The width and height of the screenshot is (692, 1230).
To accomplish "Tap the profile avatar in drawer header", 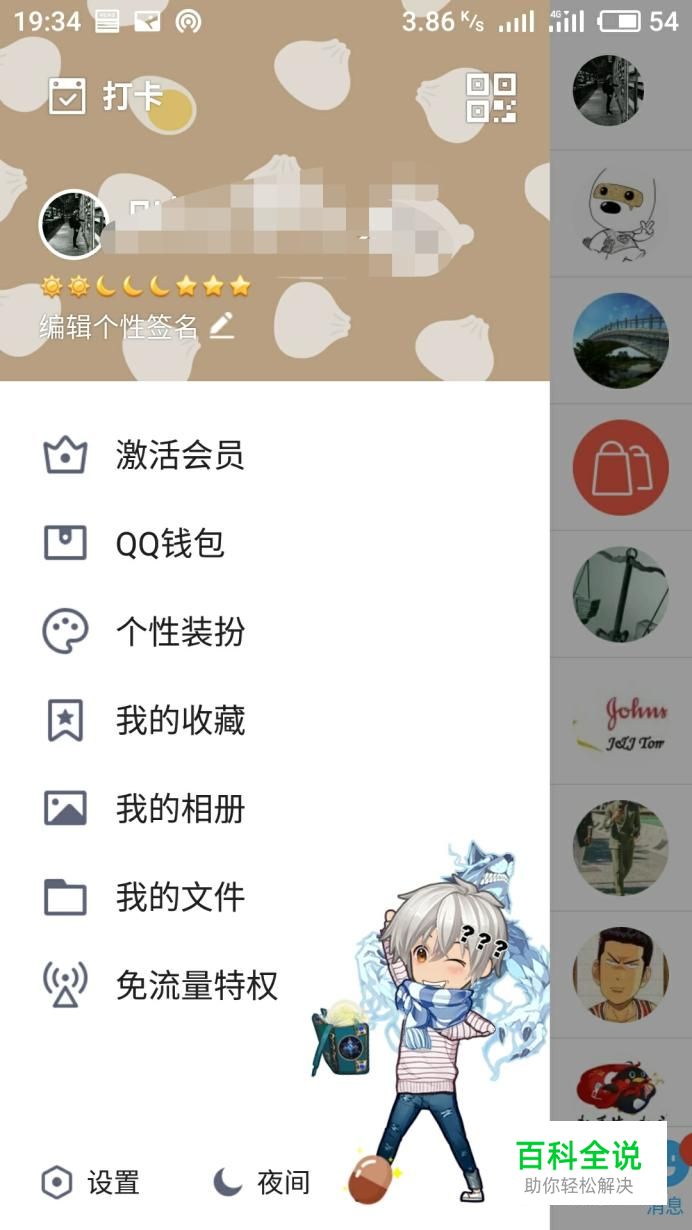I will [73, 225].
